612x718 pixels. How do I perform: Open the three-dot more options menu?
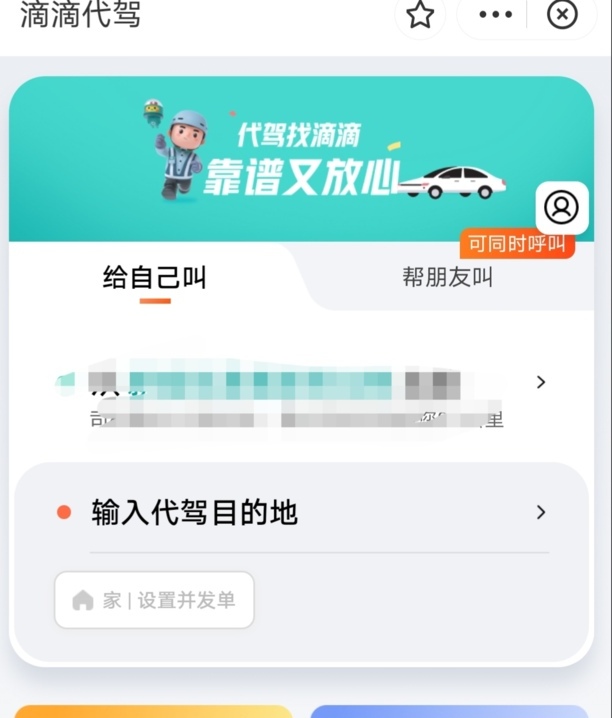point(496,15)
